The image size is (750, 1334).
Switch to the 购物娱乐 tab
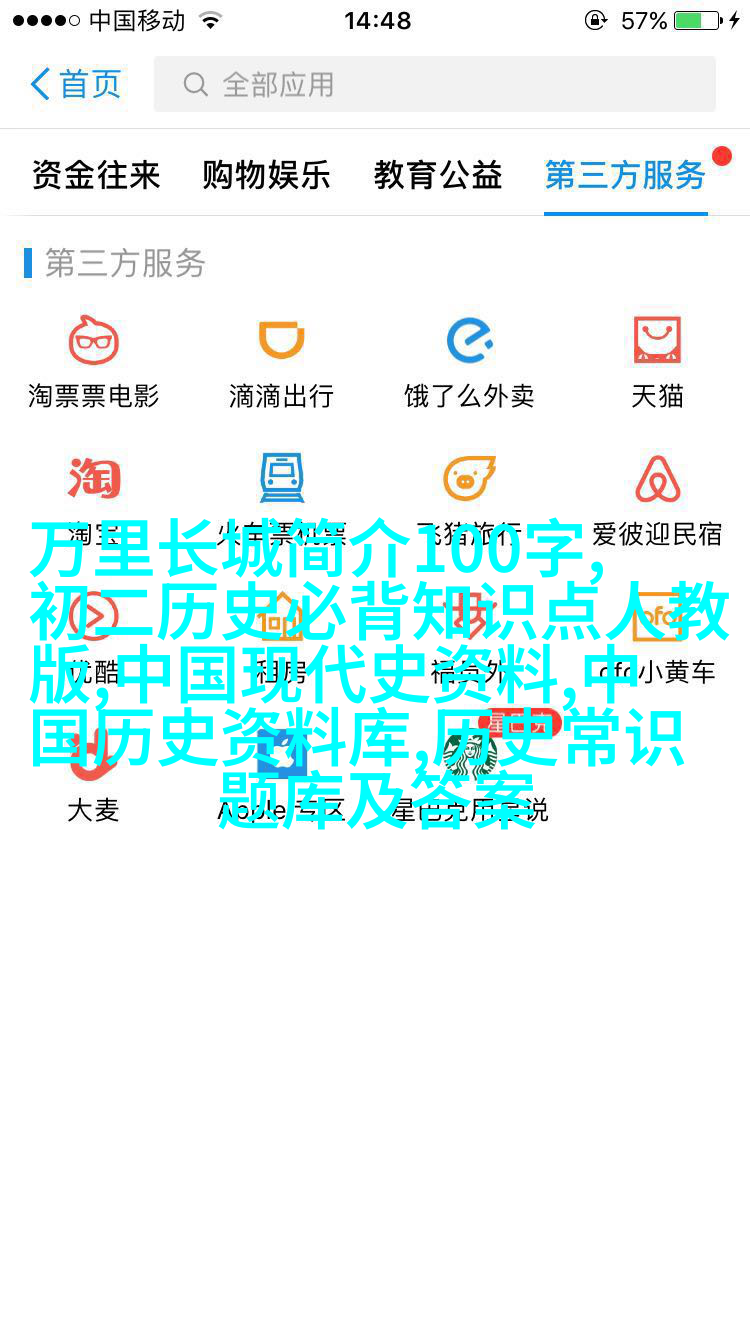[x=266, y=175]
